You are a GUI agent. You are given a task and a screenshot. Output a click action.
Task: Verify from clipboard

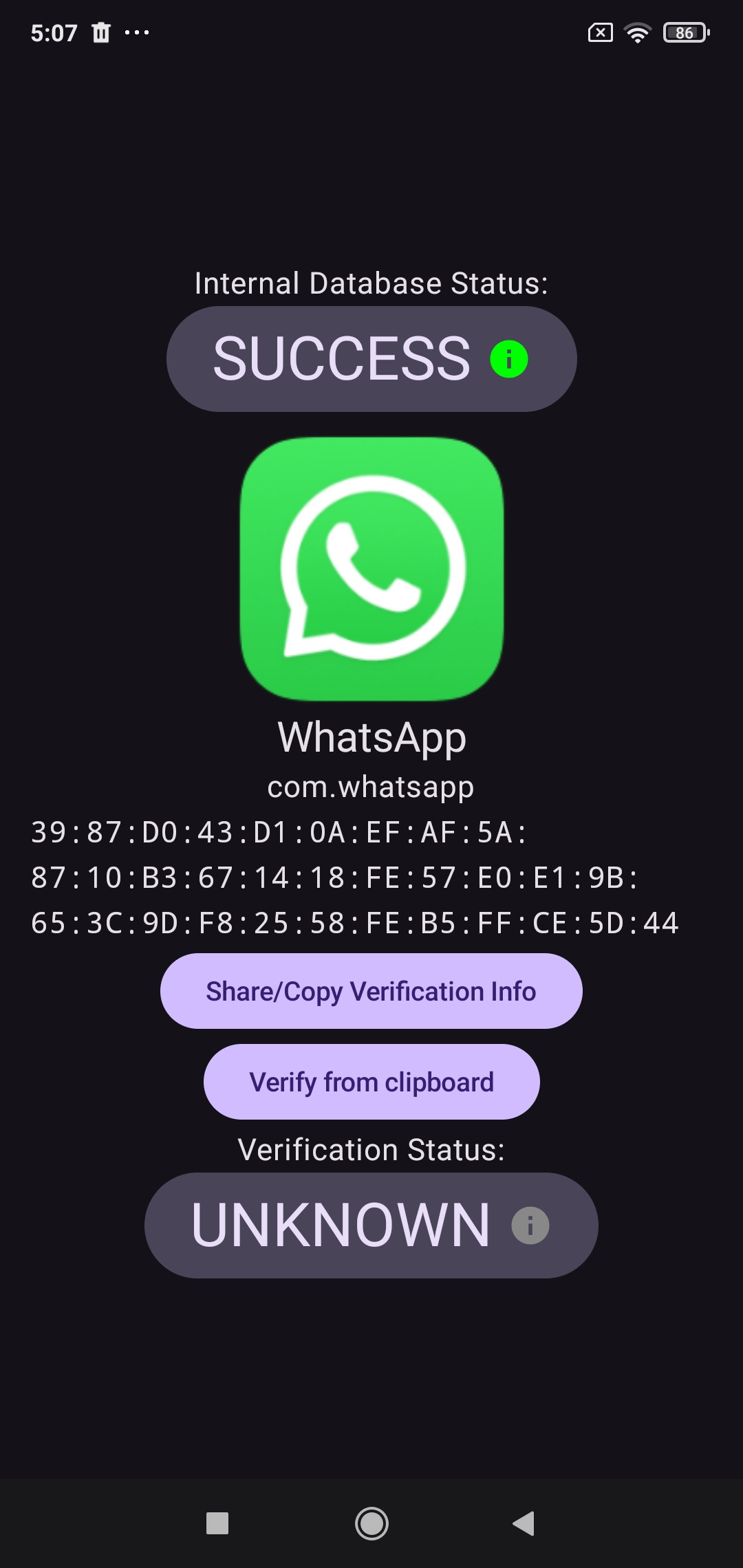(x=371, y=1082)
